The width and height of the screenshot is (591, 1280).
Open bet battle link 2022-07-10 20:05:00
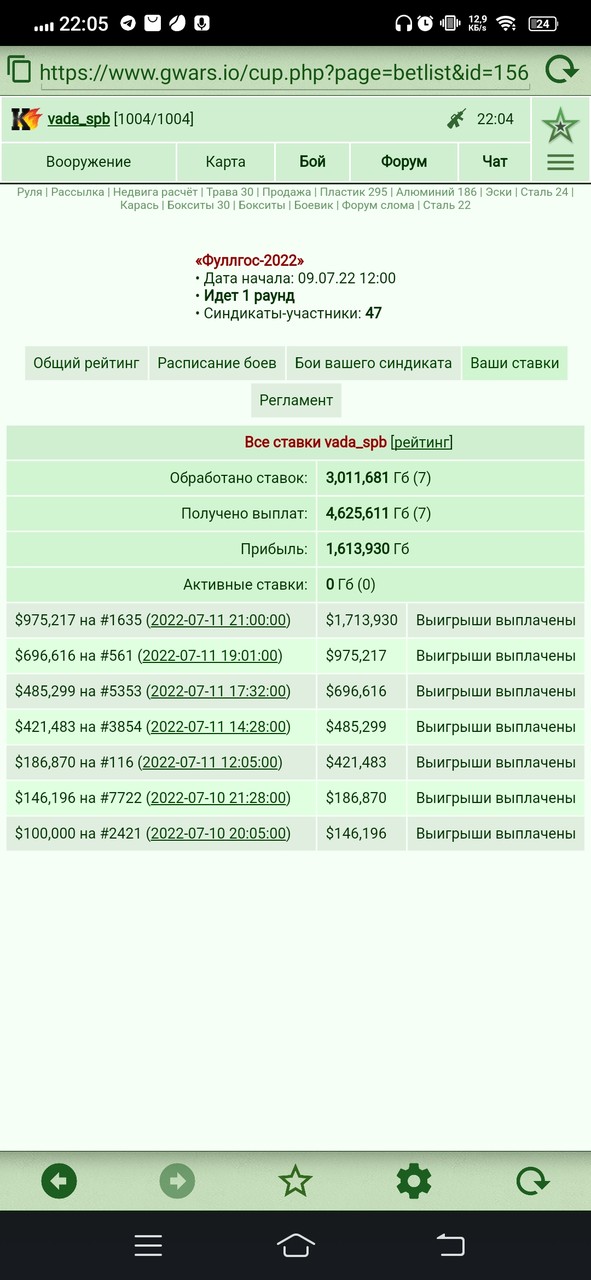218,833
